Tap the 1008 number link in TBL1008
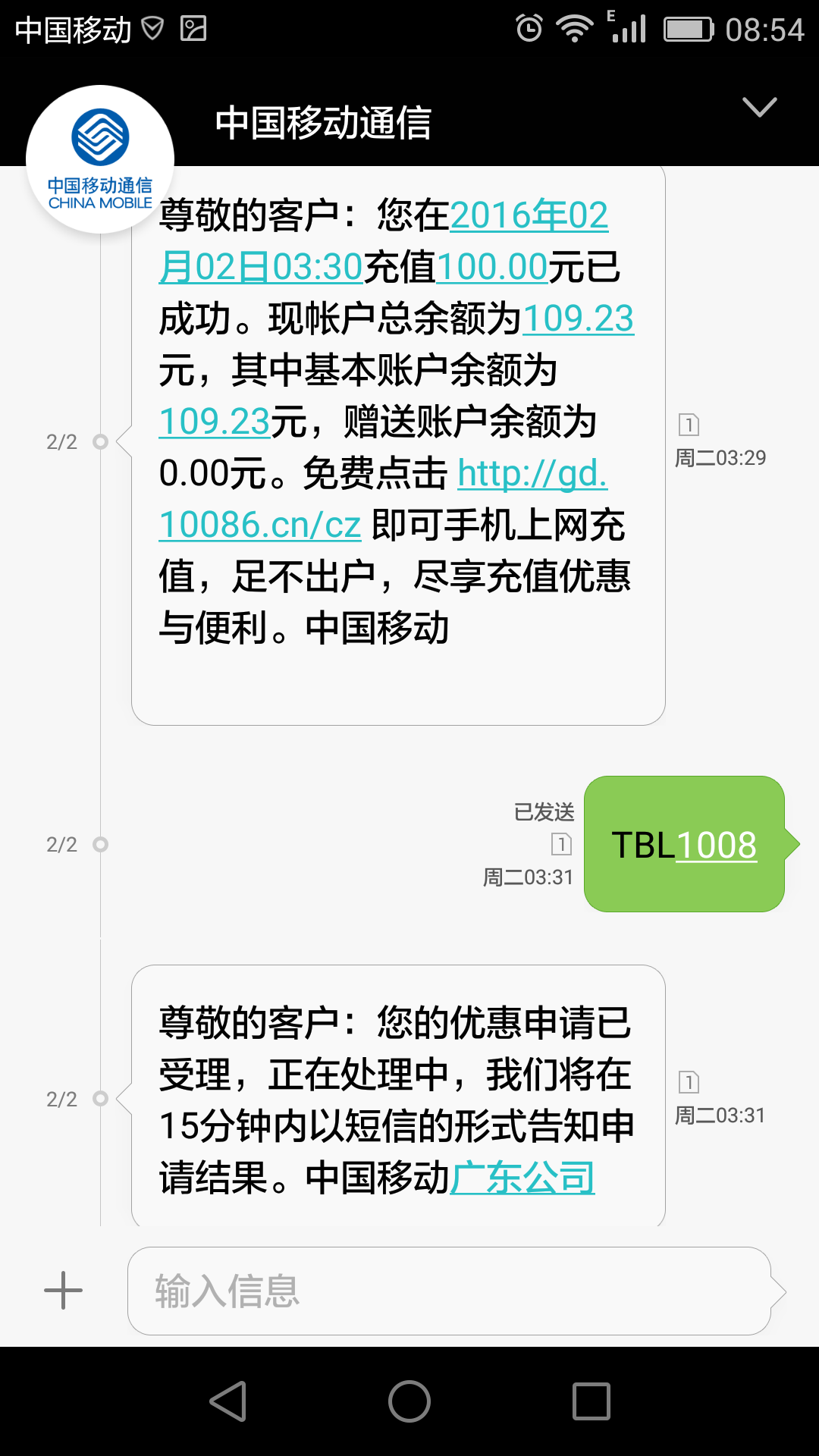This screenshot has width=819, height=1456. pos(716,846)
